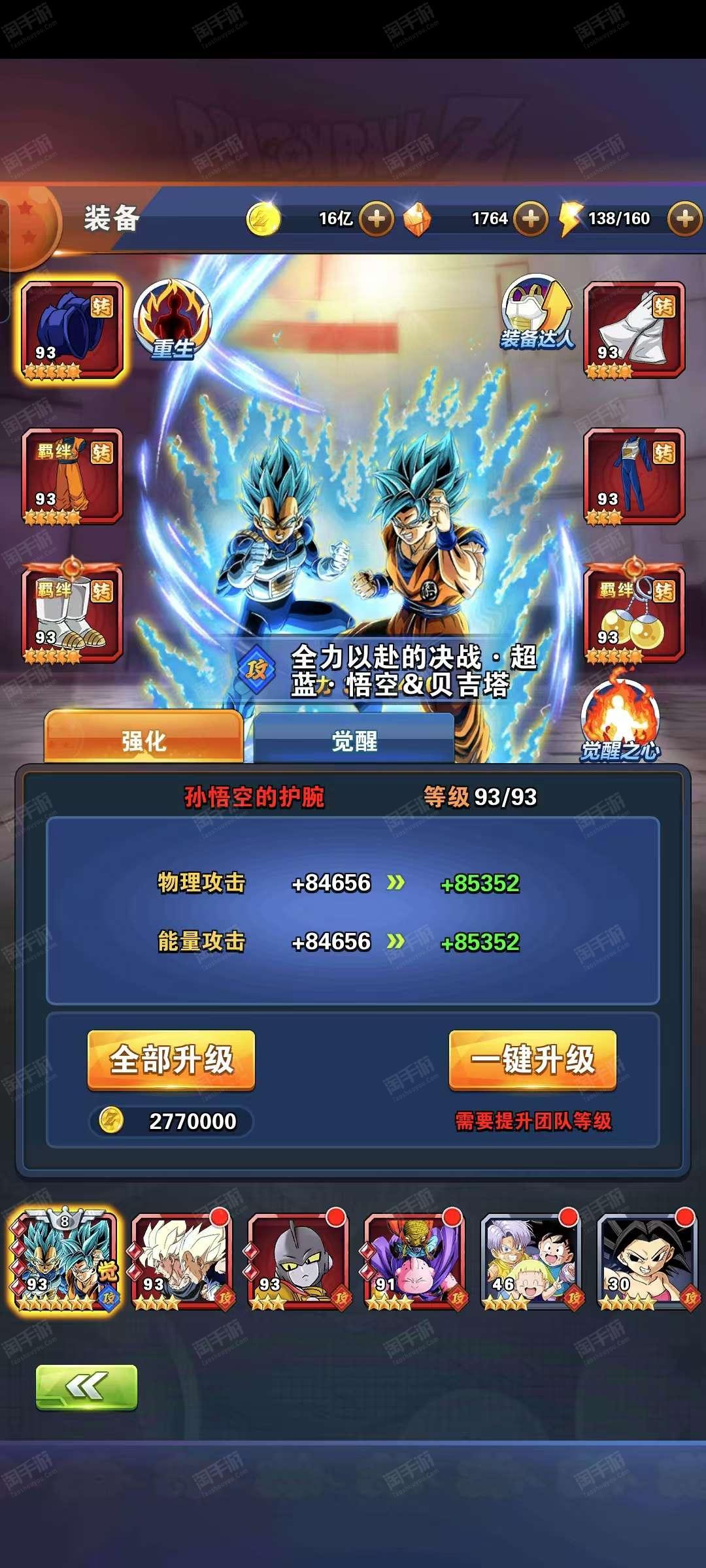Viewport: 706px width, 1568px height.
Task: Select the white gloves equipment slot
Action: pyautogui.click(x=634, y=331)
